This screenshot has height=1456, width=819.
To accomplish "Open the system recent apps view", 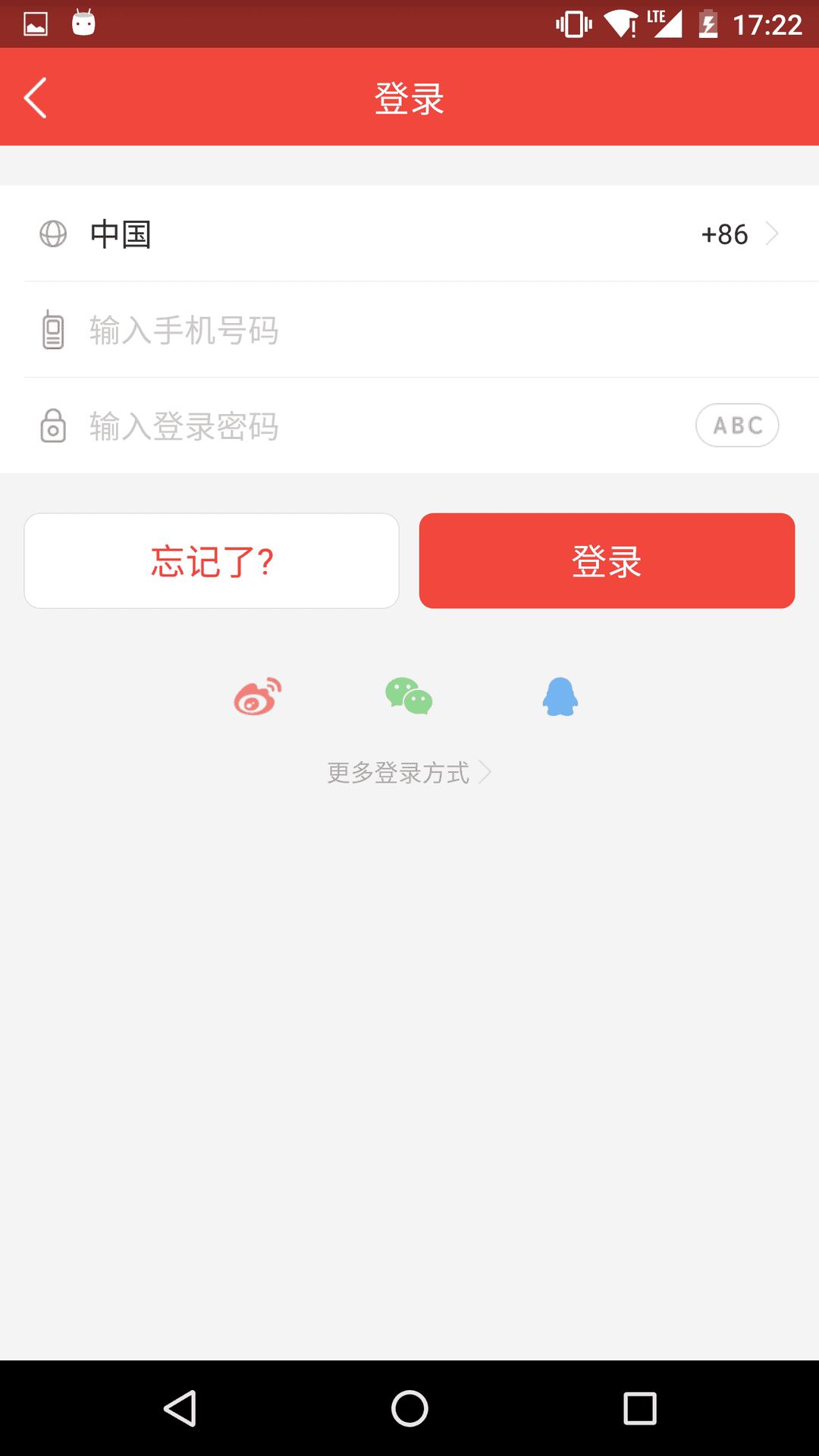I will 639,1409.
